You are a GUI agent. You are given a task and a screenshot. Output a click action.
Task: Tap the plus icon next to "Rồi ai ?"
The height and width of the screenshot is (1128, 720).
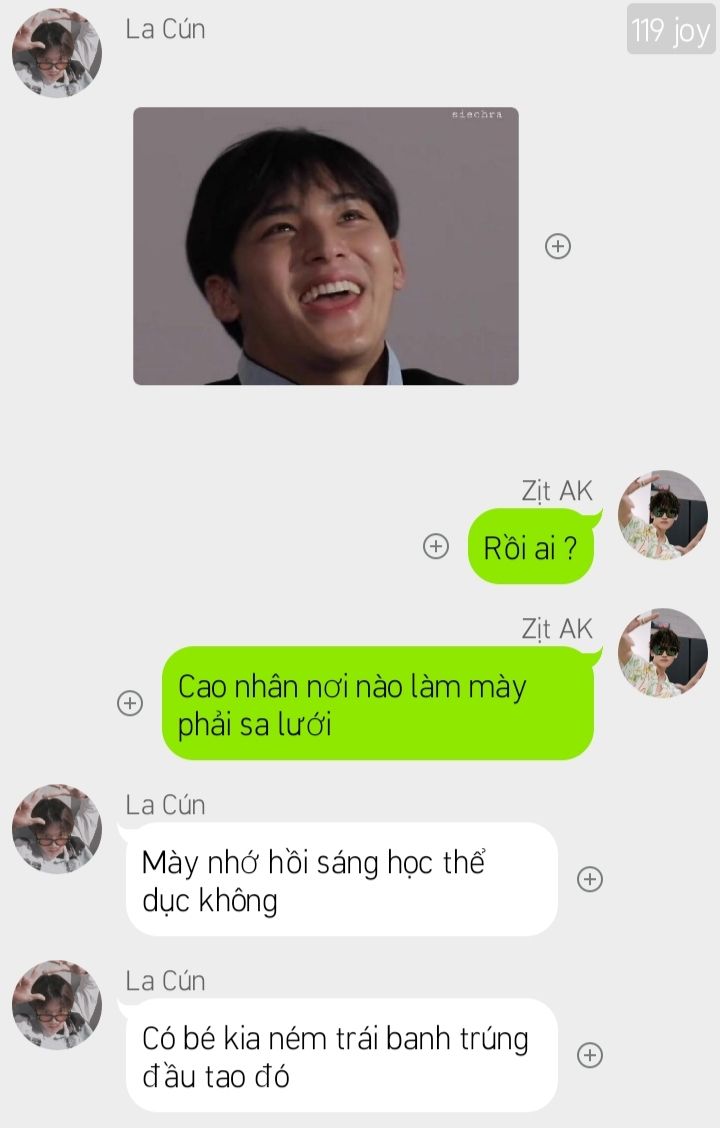click(436, 546)
